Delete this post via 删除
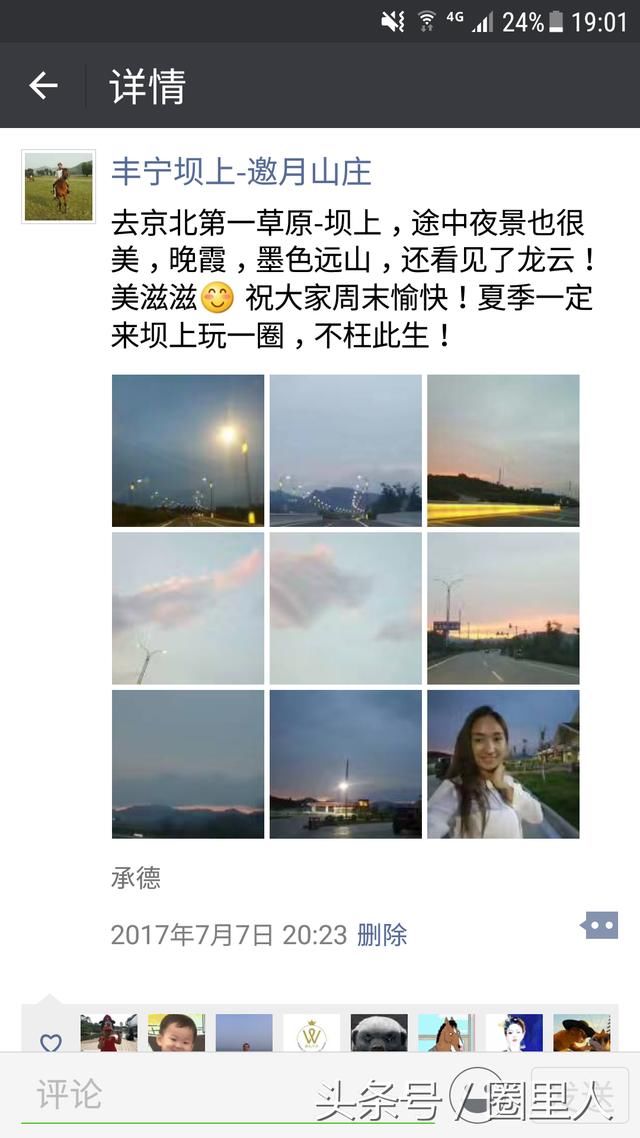 [382, 935]
